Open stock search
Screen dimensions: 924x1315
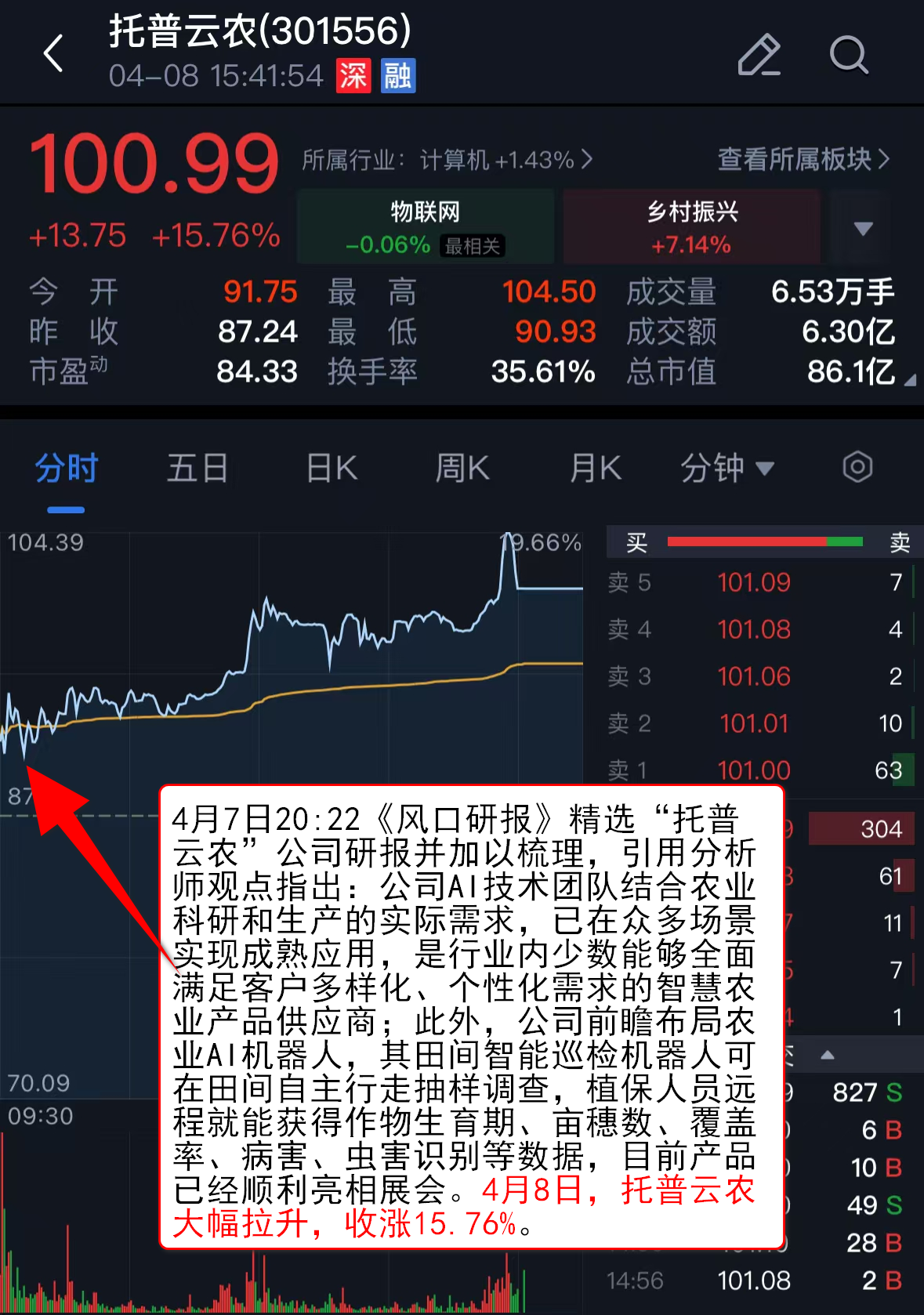pos(849,54)
